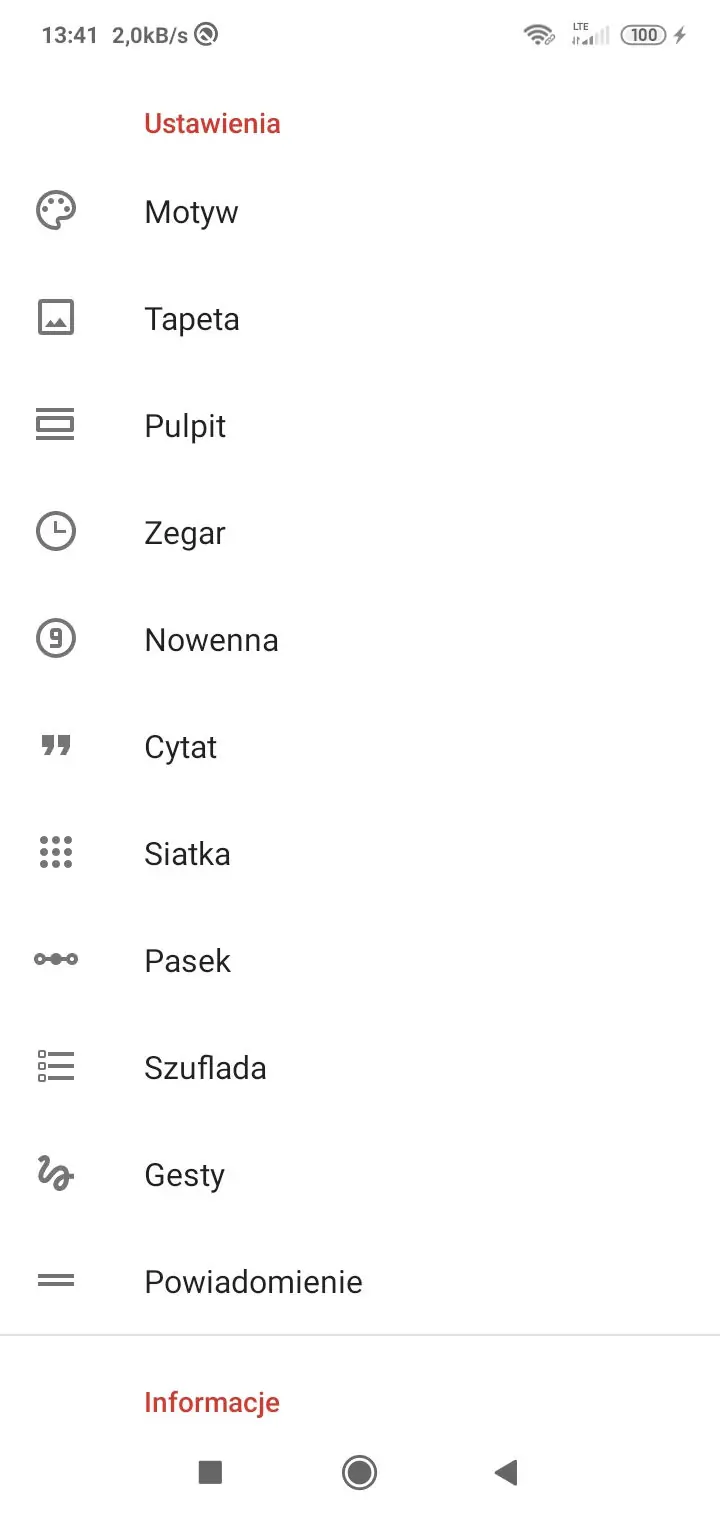Tap the desktop icon next to Pulpit

(x=57, y=425)
